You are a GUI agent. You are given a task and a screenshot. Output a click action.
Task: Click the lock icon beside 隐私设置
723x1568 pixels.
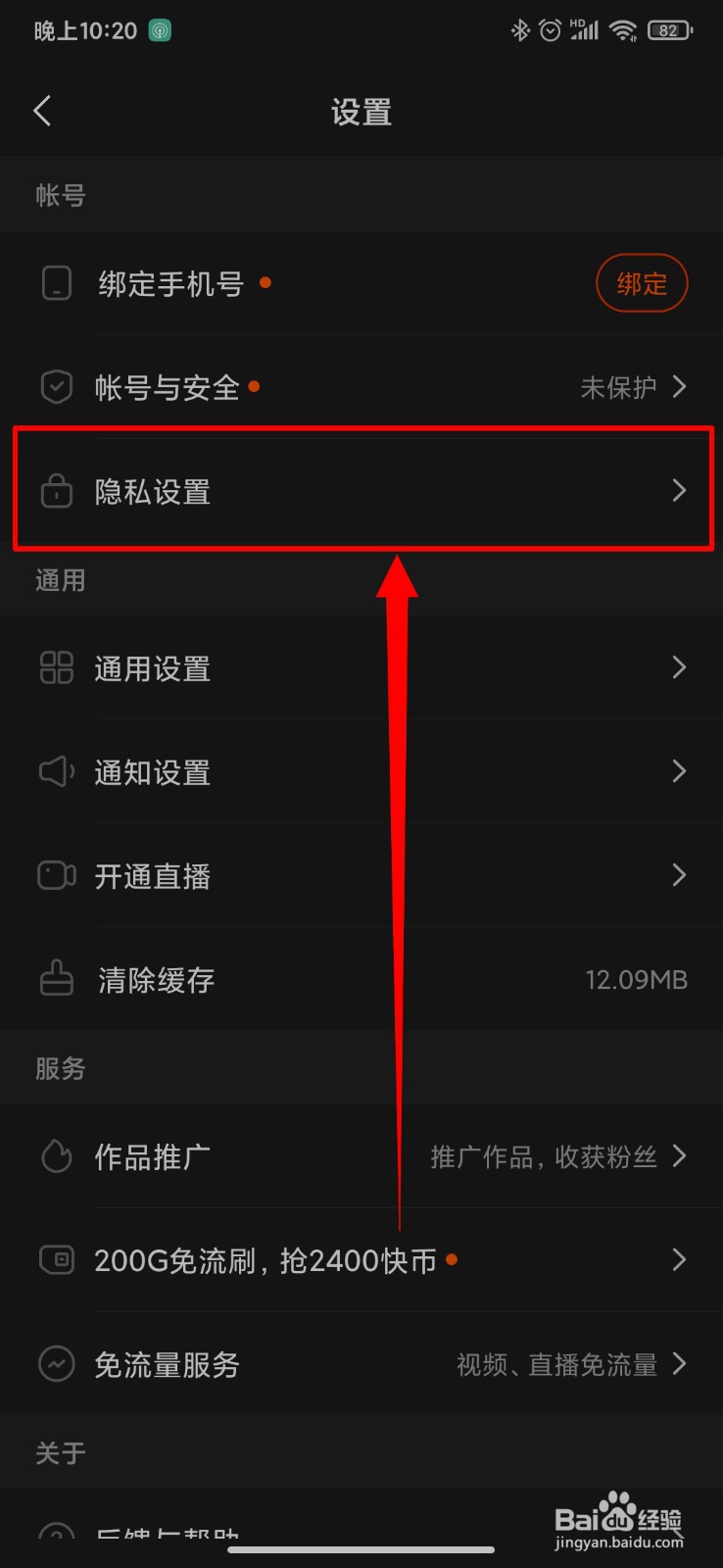click(56, 491)
